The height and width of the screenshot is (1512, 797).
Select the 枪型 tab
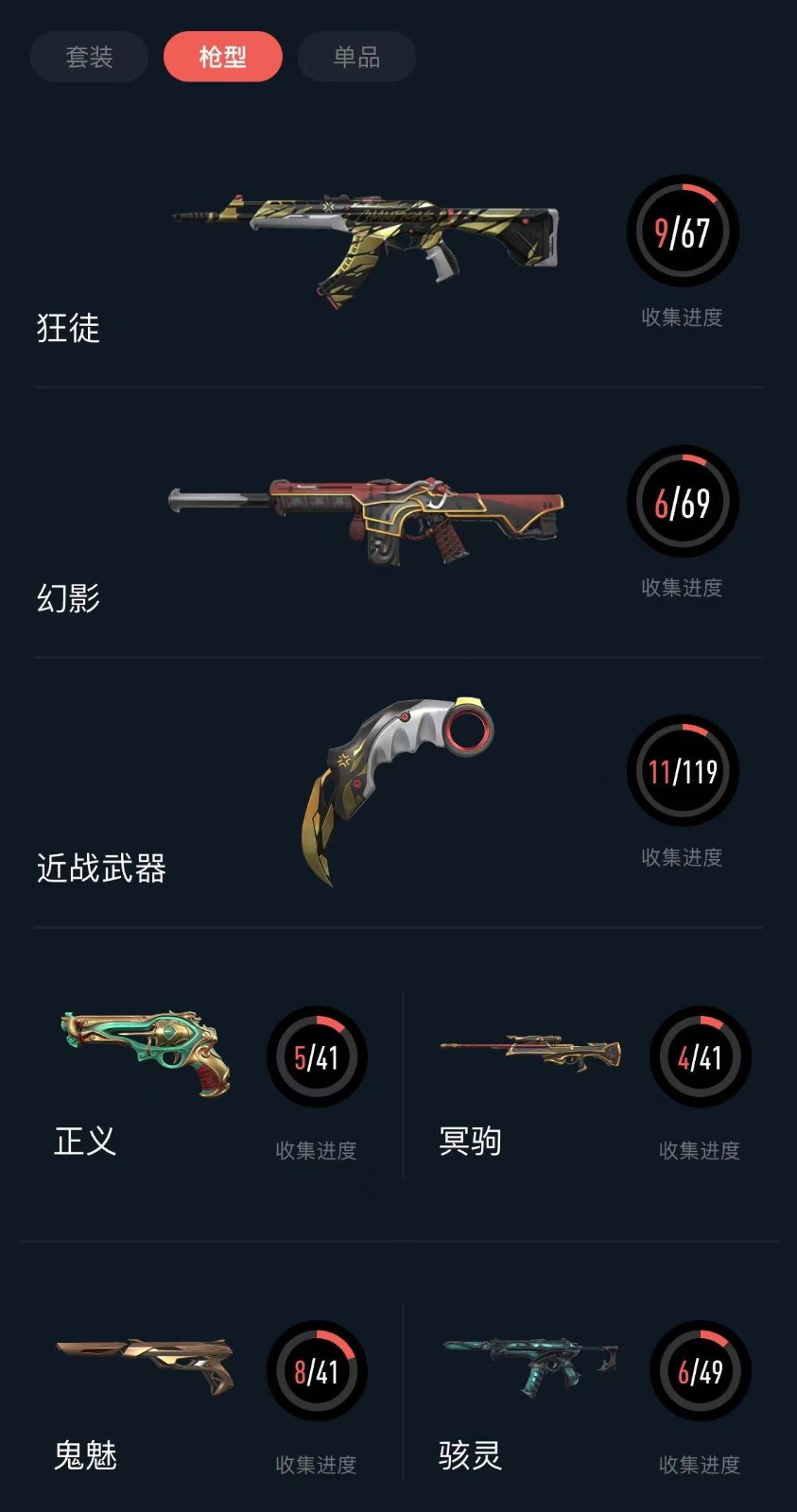[222, 57]
